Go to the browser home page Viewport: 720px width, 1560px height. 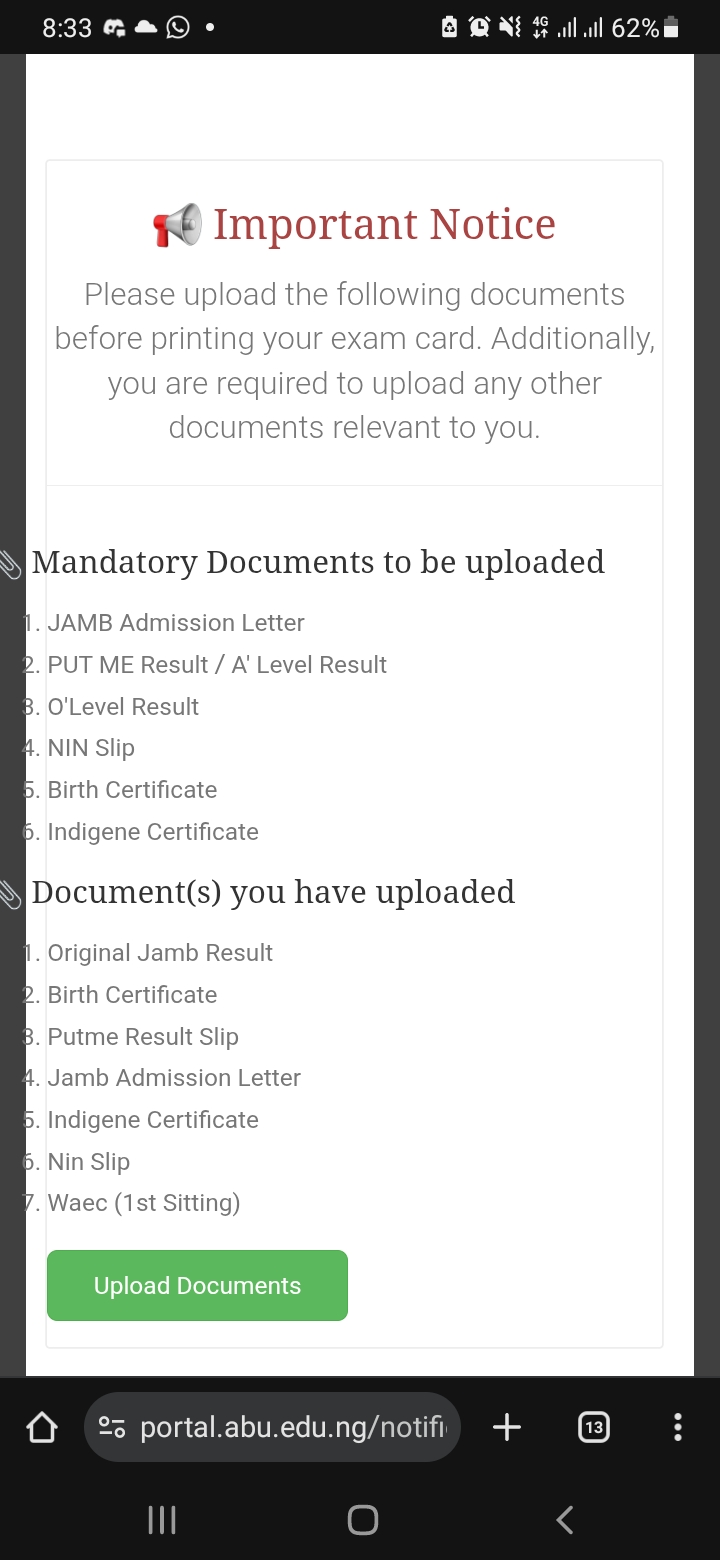(42, 1427)
